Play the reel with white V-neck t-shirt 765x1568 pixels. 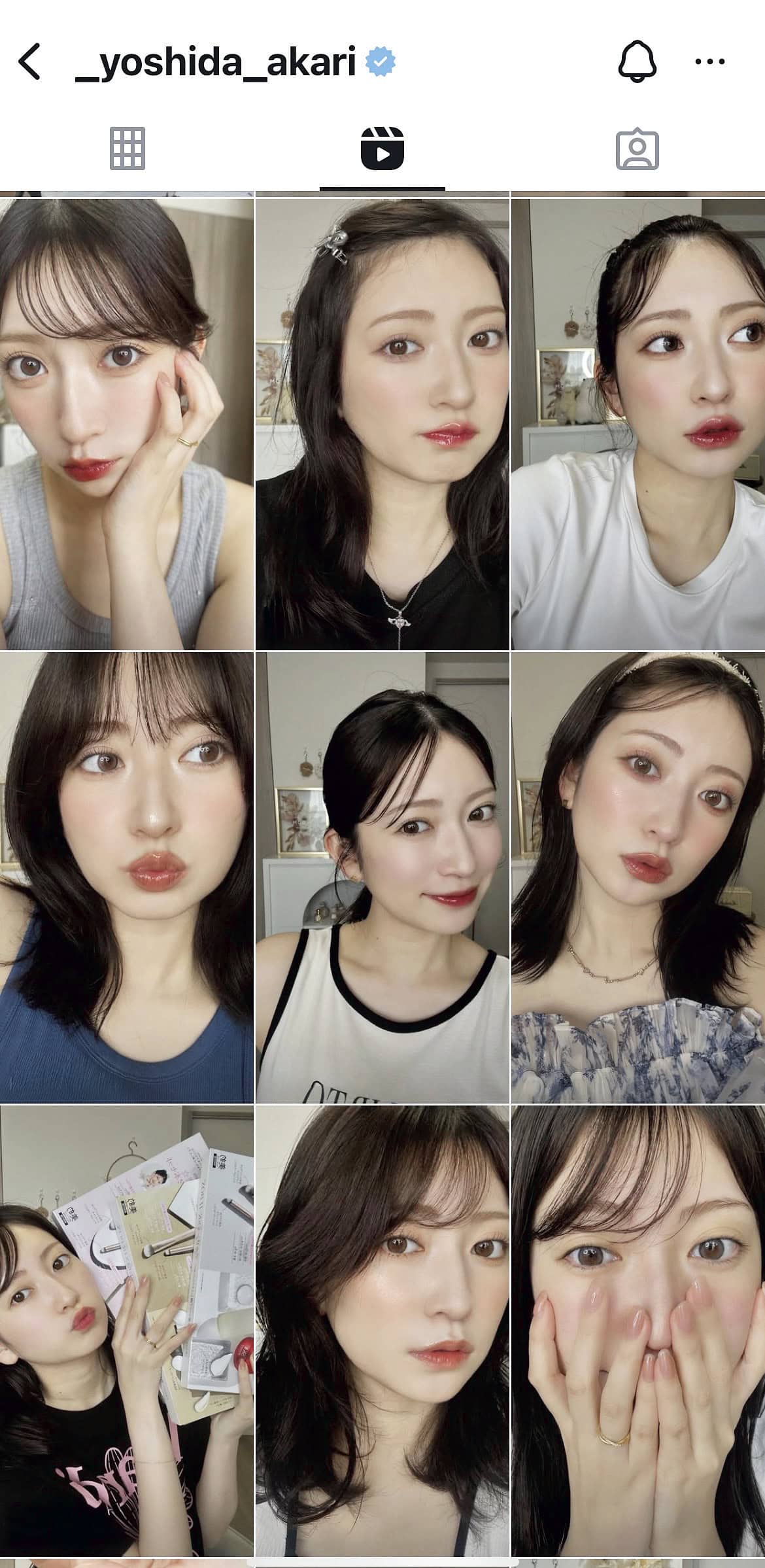click(x=638, y=424)
